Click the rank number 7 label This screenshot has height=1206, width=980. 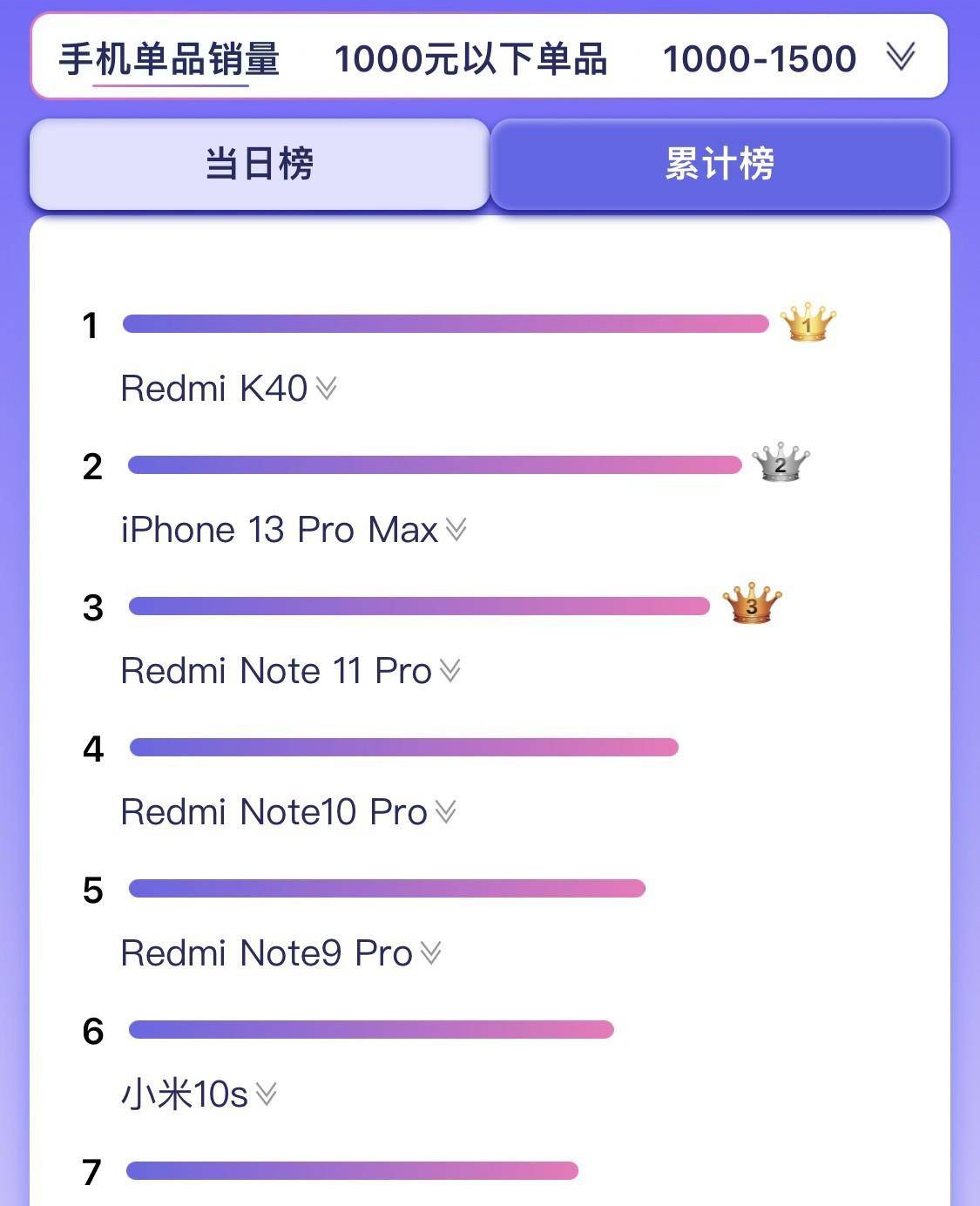tap(92, 1172)
